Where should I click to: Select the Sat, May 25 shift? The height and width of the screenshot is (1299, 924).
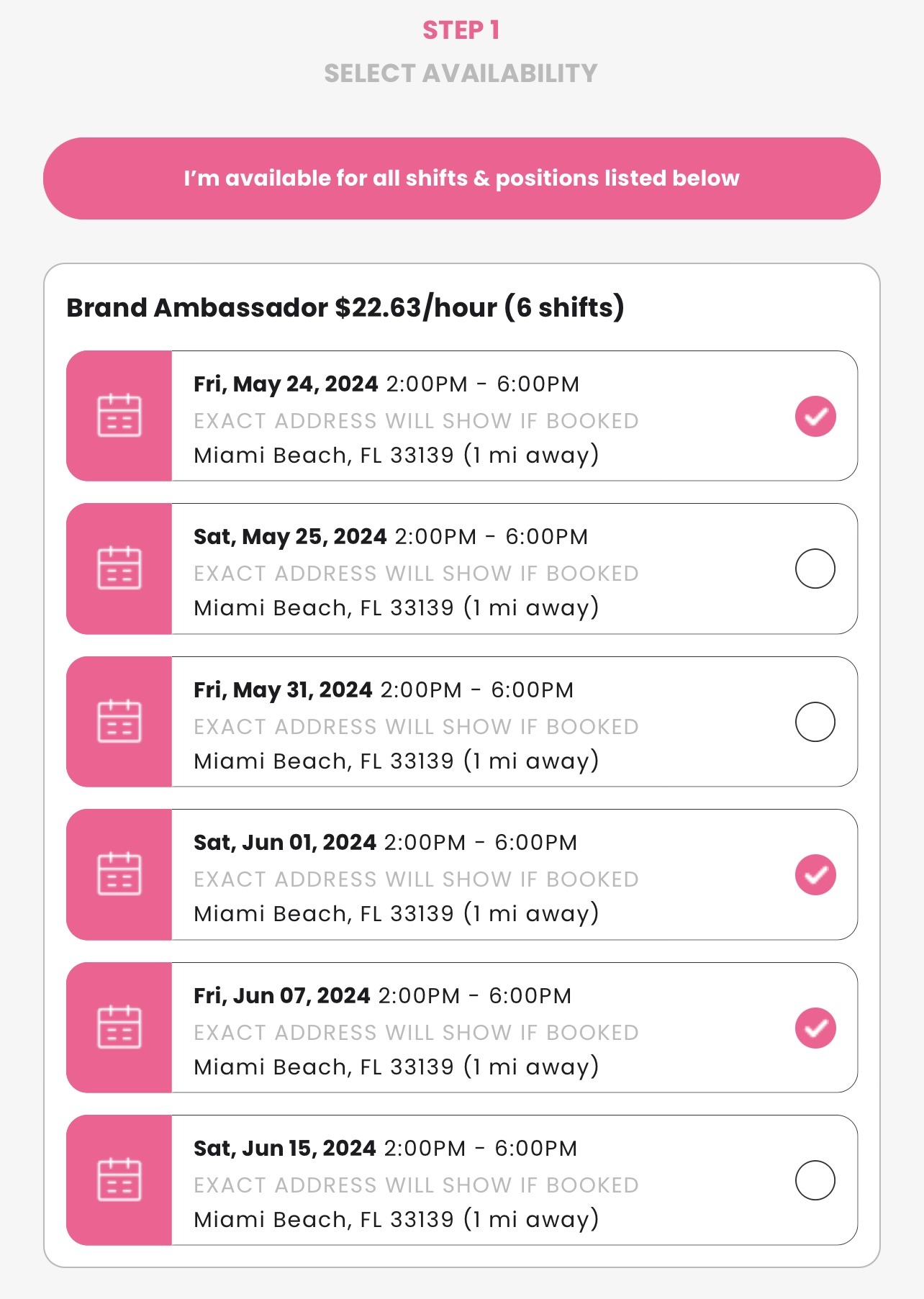(x=815, y=569)
